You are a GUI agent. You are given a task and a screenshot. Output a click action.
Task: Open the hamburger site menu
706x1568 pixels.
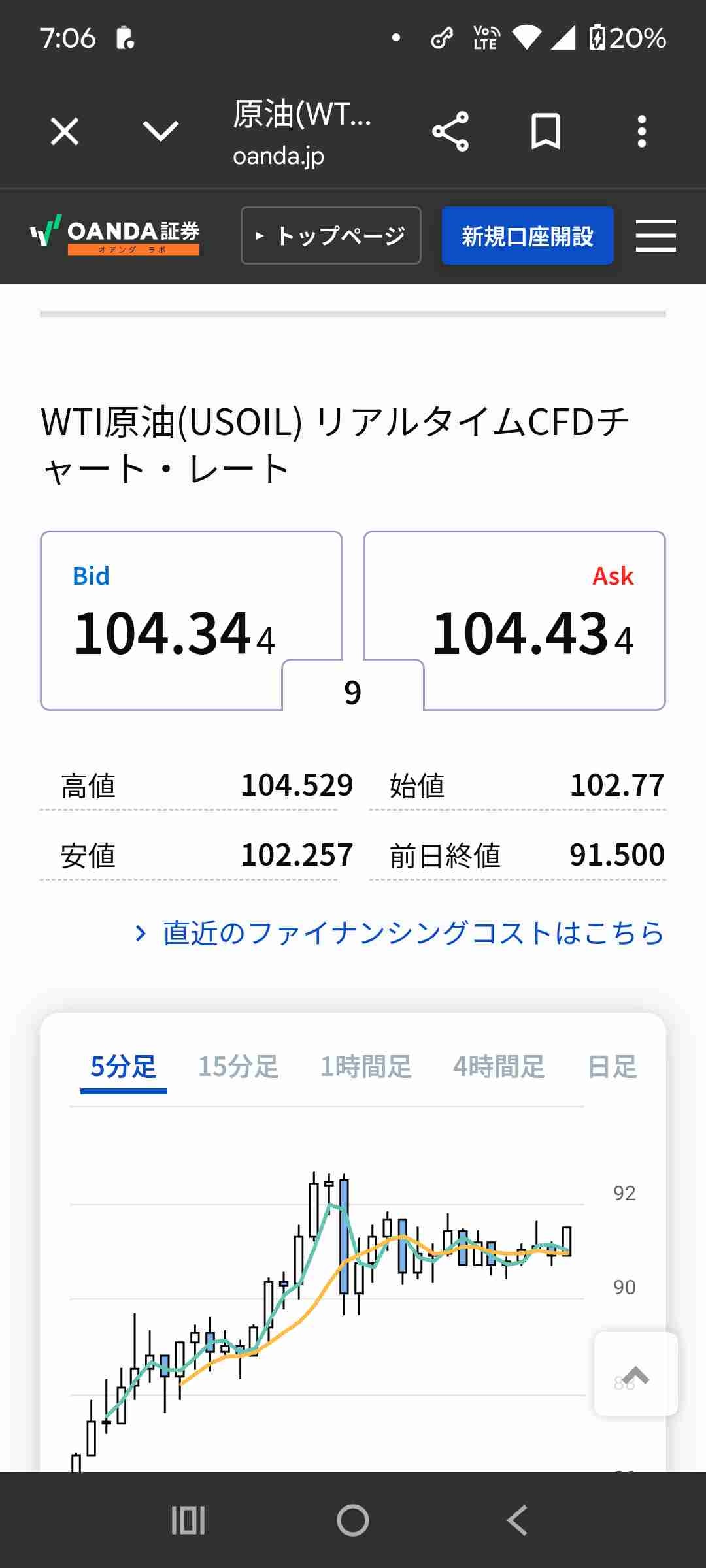pos(656,235)
